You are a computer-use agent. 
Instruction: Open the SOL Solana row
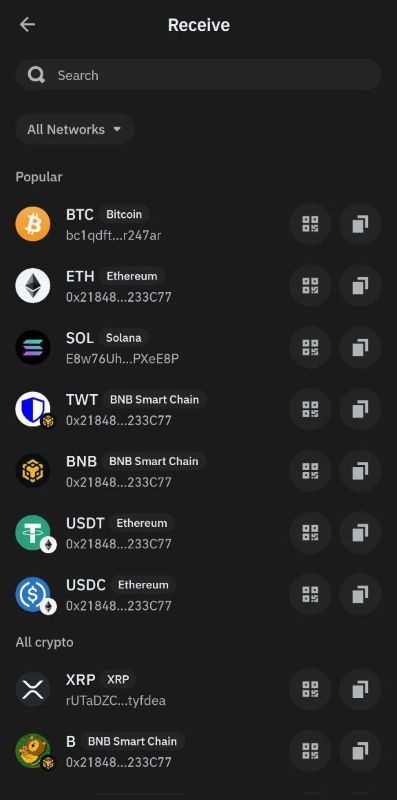click(198, 347)
